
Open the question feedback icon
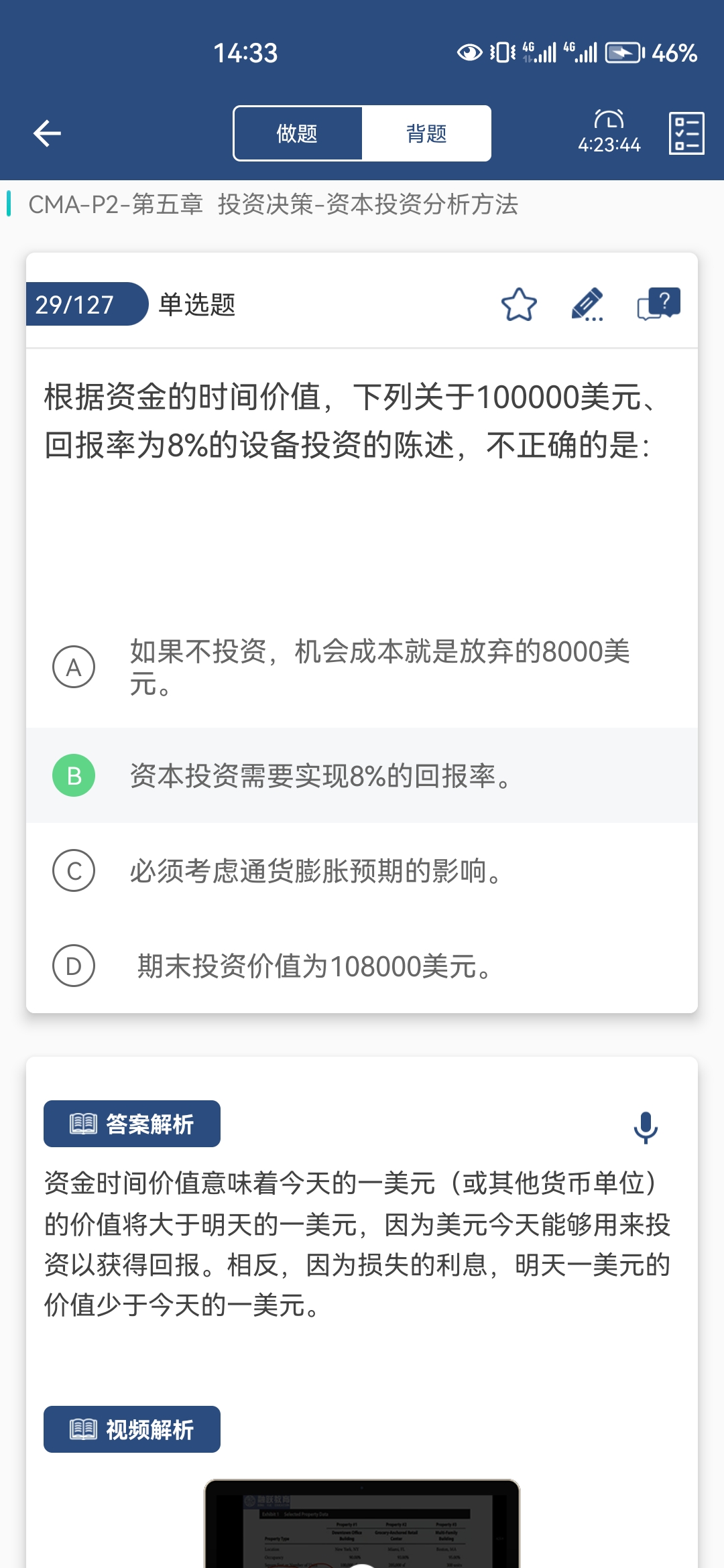pos(659,305)
